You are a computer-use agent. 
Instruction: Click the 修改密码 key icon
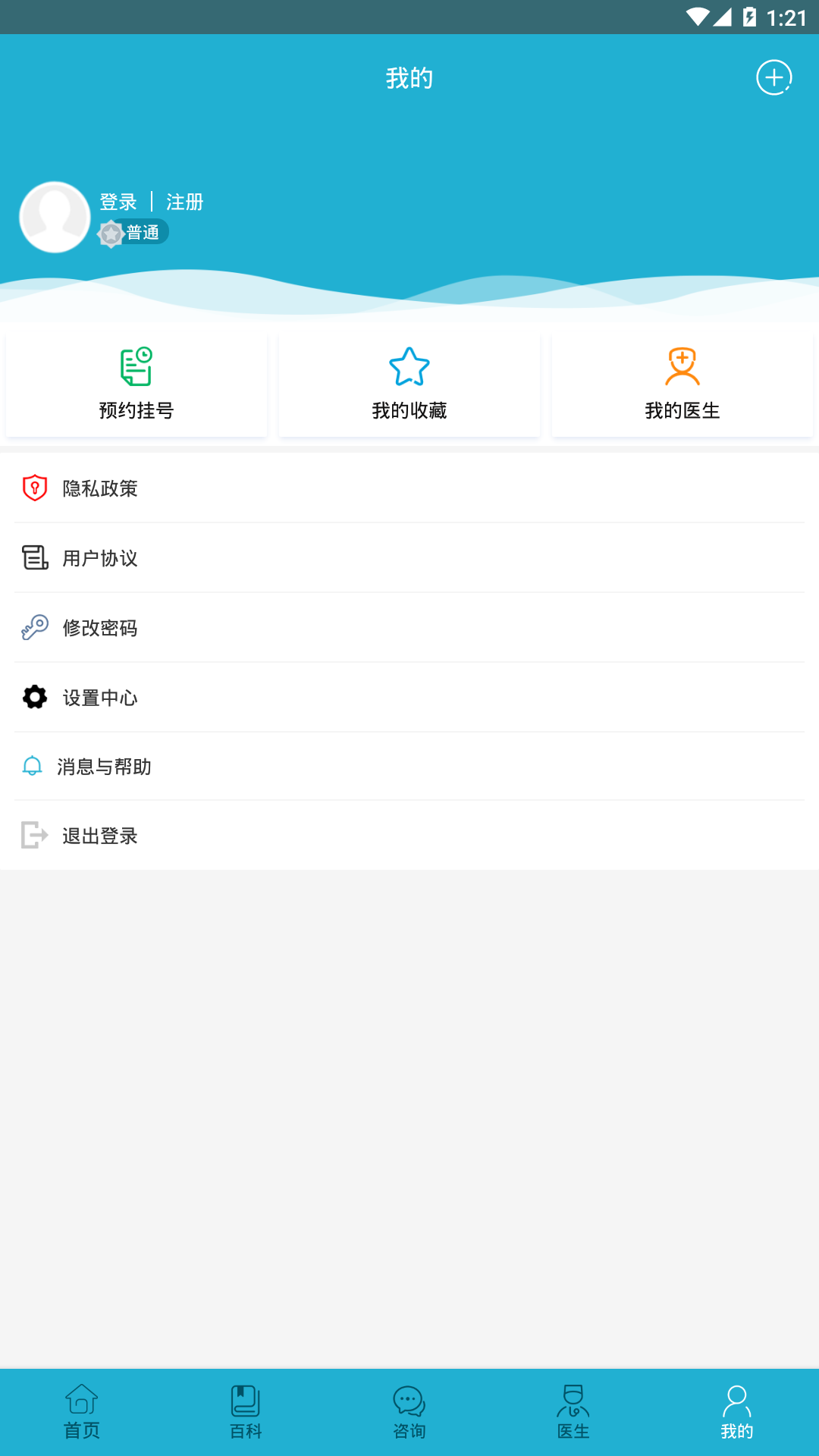tap(33, 628)
